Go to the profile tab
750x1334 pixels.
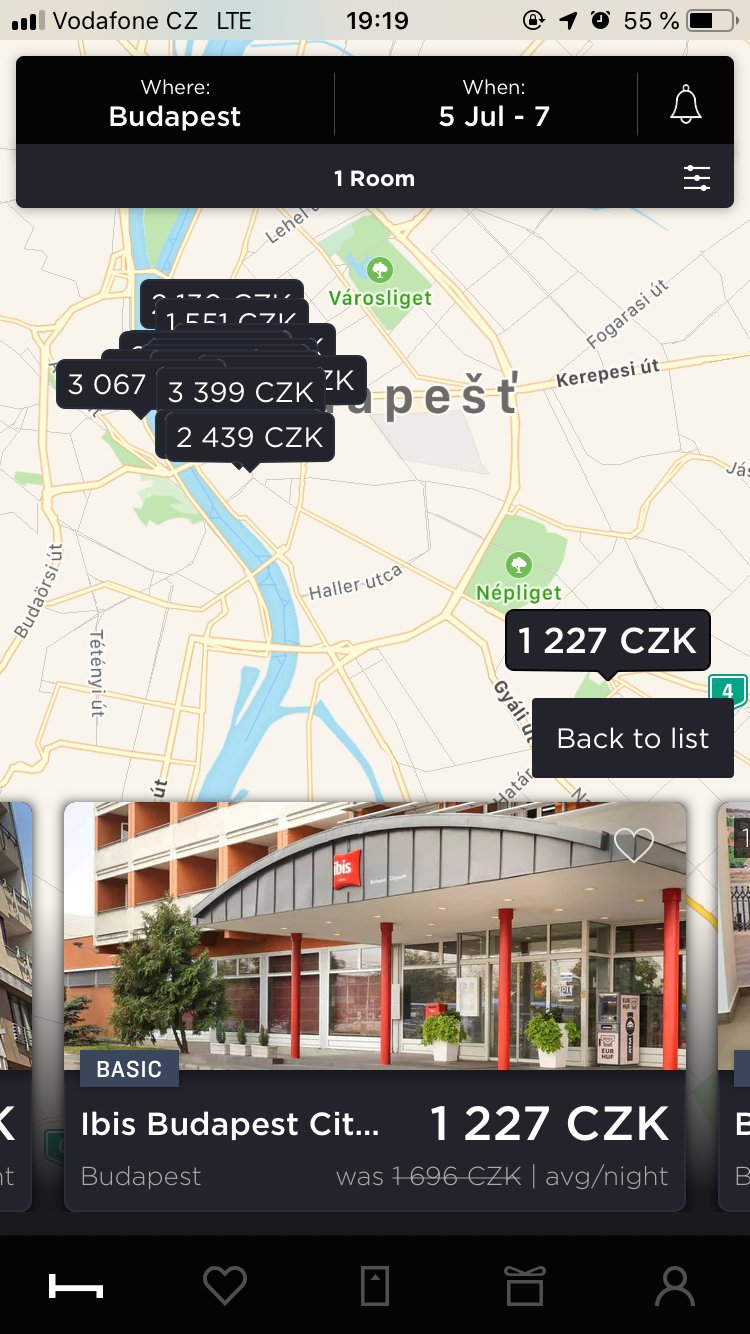point(675,1286)
